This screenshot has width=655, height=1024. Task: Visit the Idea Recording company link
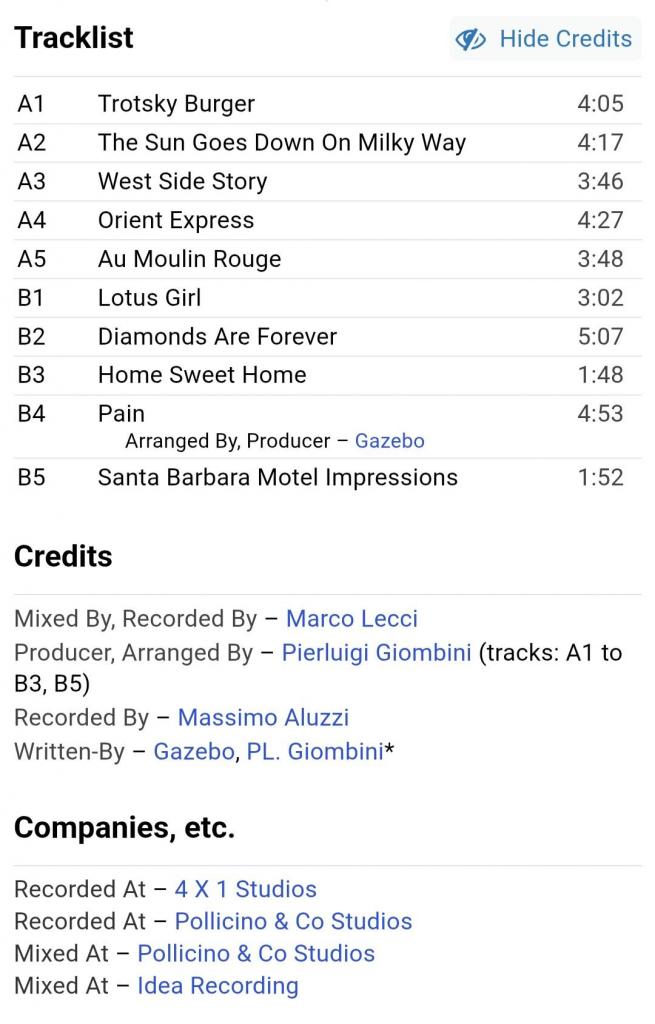click(217, 985)
